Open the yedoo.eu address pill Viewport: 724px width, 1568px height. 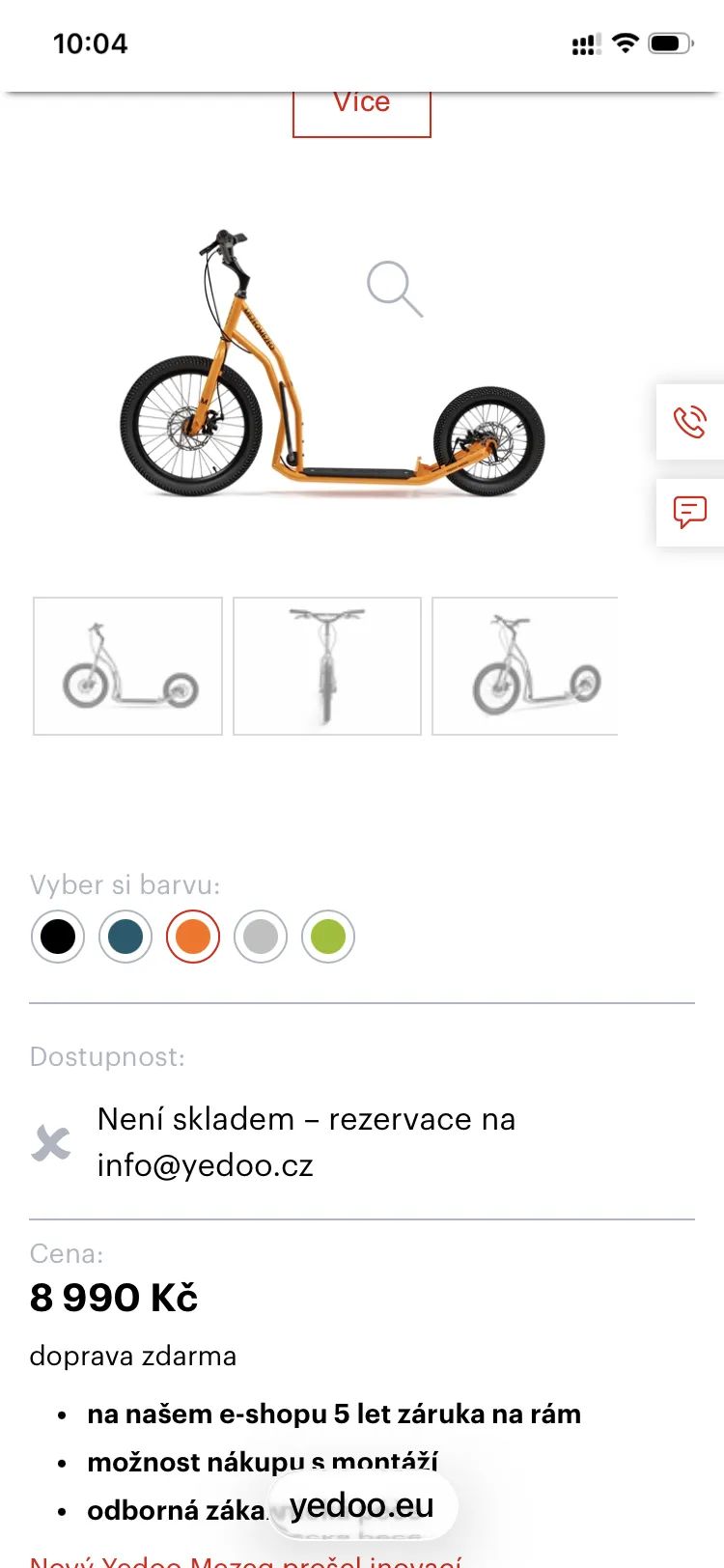click(362, 1505)
